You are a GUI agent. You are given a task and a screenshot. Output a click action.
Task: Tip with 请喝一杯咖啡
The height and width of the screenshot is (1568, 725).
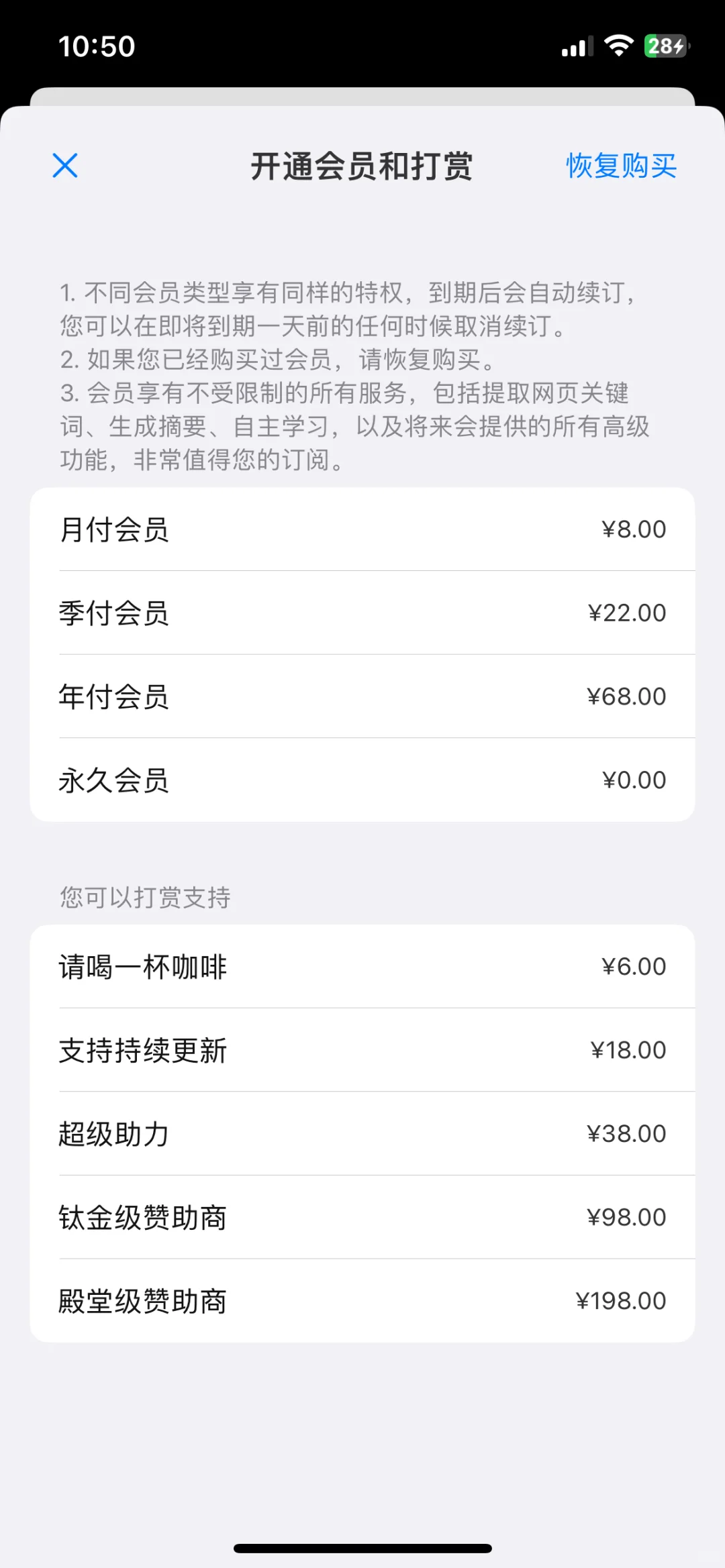[x=362, y=967]
